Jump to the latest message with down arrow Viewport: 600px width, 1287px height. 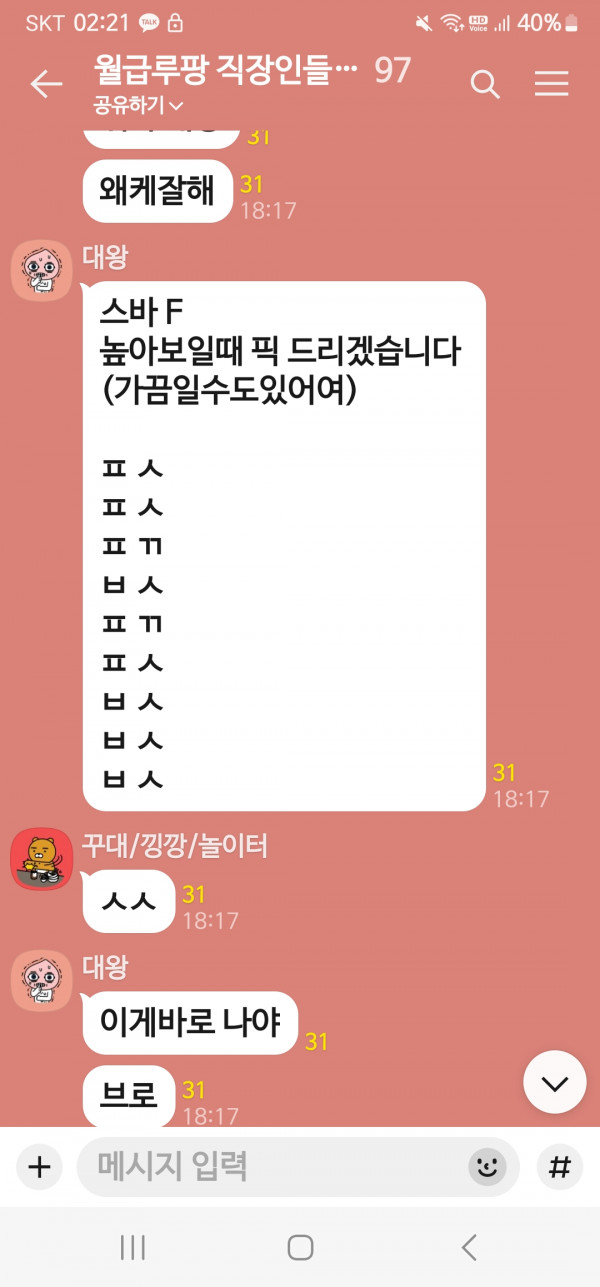coord(554,1082)
